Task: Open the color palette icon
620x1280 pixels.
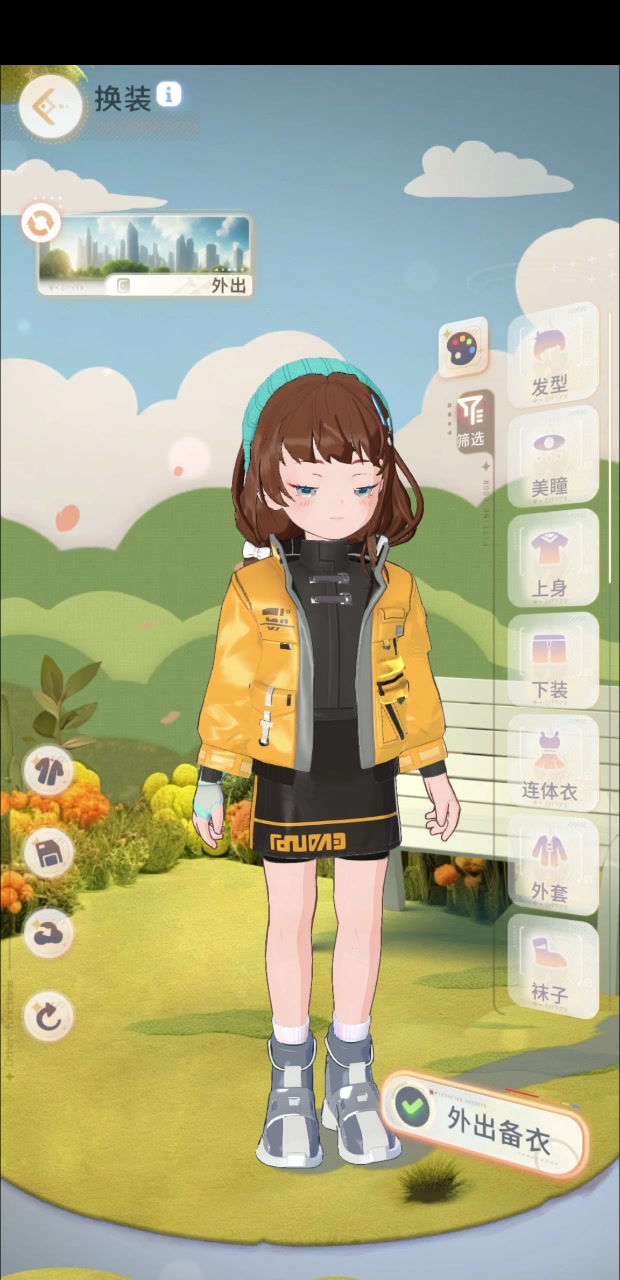Action: pos(463,348)
